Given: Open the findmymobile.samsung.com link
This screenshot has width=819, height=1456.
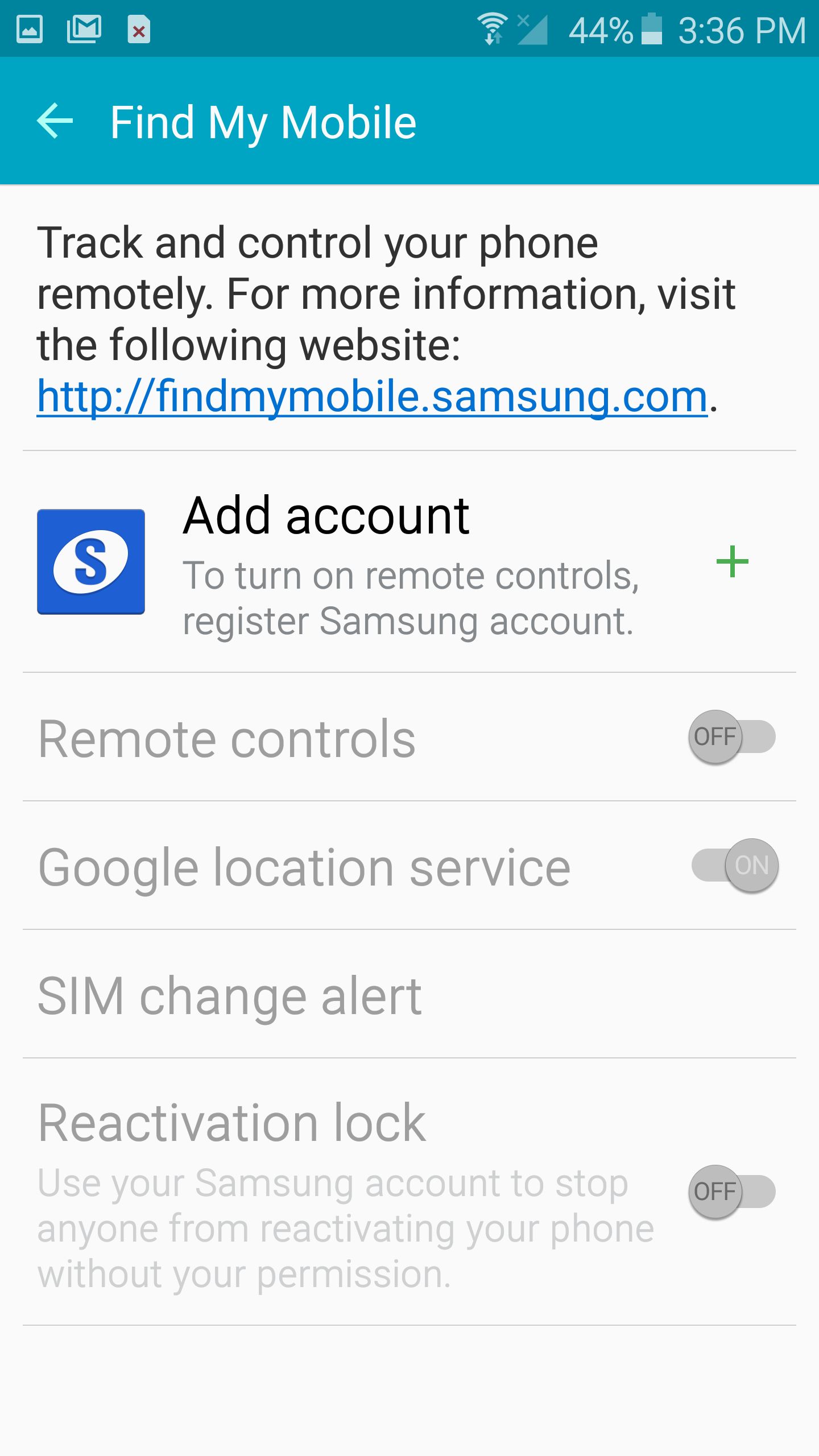Looking at the screenshot, I should pos(372,397).
